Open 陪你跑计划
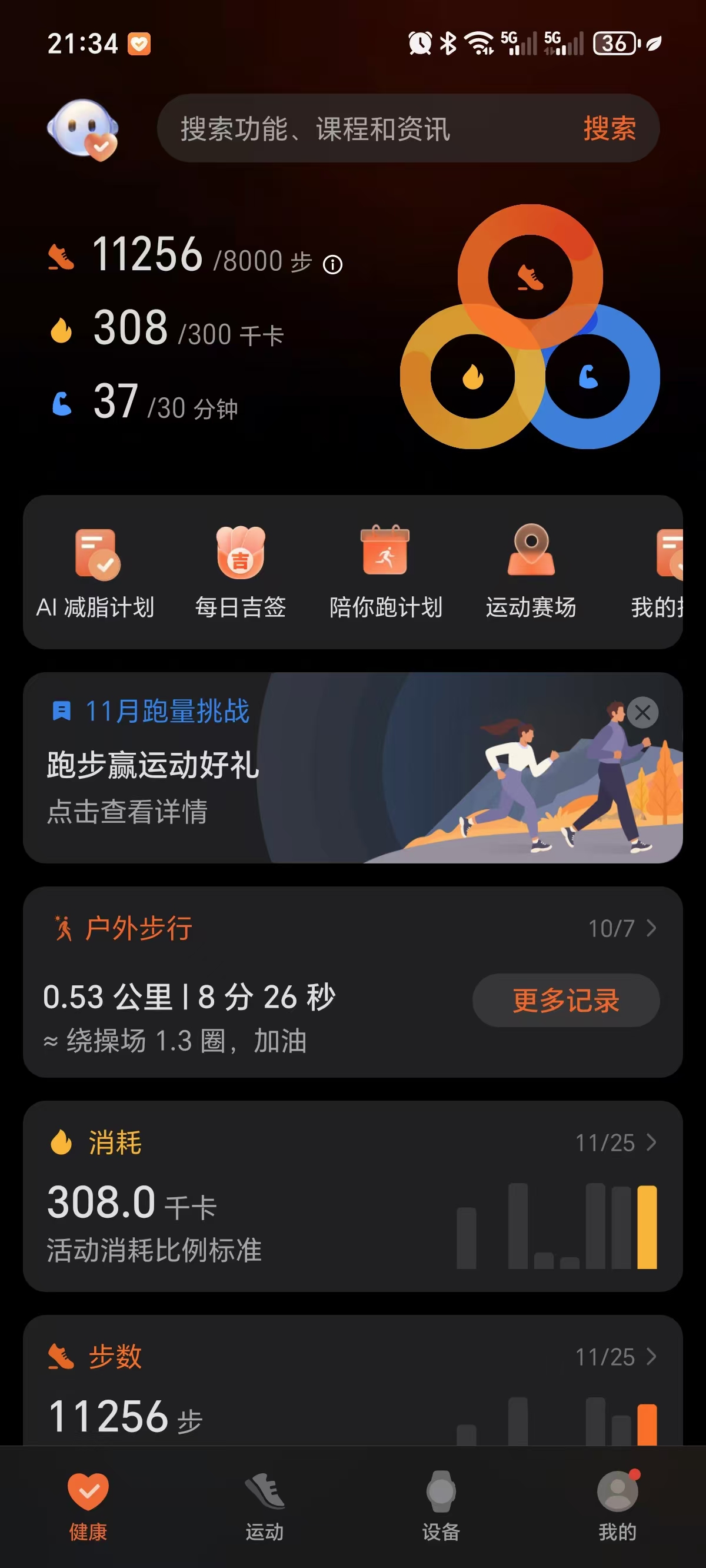This screenshot has height=1568, width=706. 385,571
